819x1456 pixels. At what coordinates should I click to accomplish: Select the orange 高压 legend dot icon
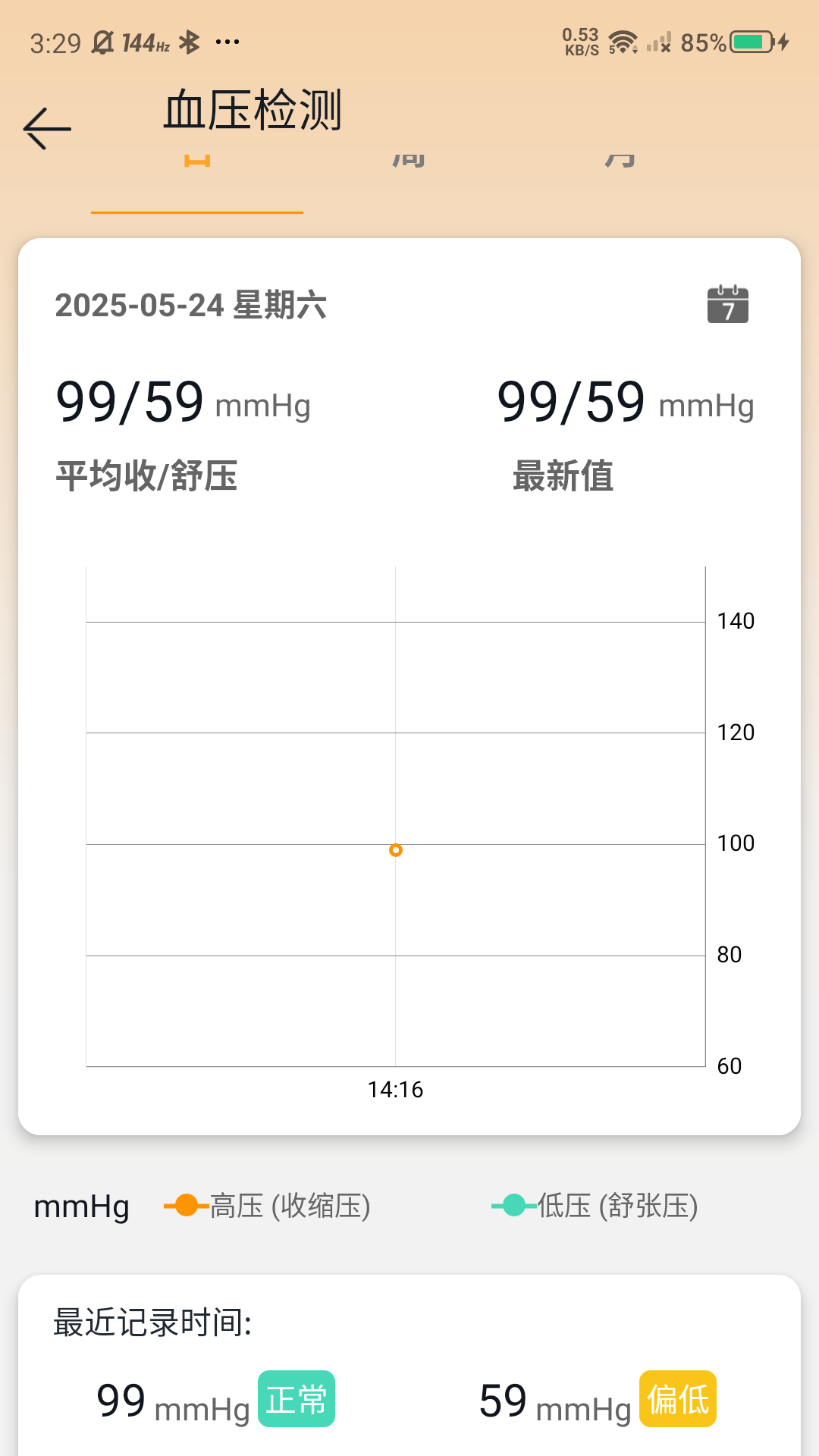click(184, 1203)
